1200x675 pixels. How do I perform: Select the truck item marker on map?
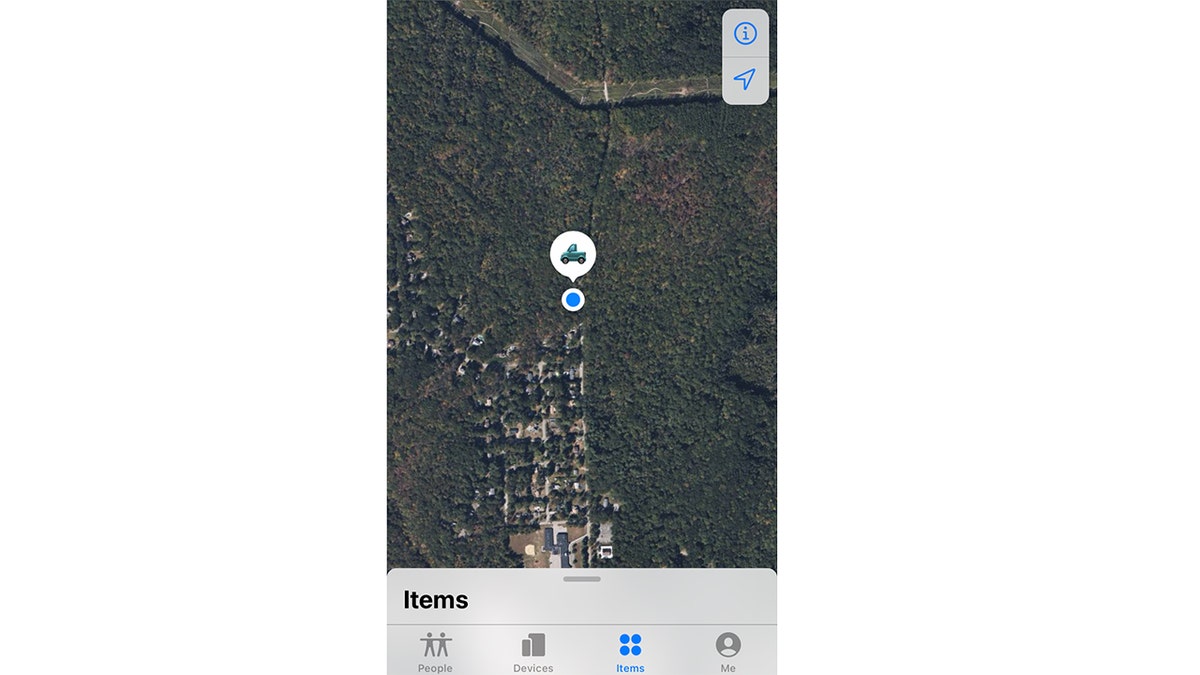tap(573, 254)
